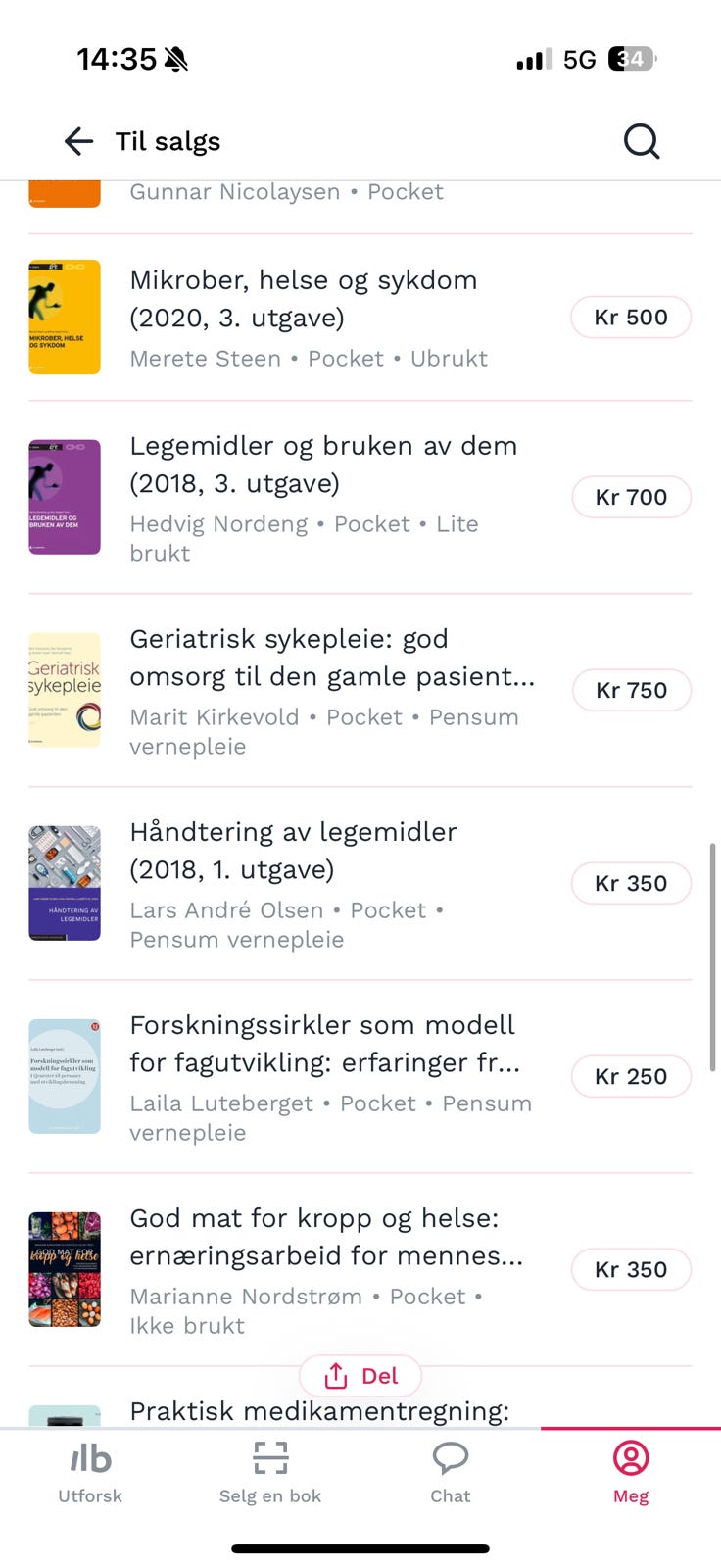Open Håndtering av legemidler listing
The image size is (721, 1568).
pos(360,883)
